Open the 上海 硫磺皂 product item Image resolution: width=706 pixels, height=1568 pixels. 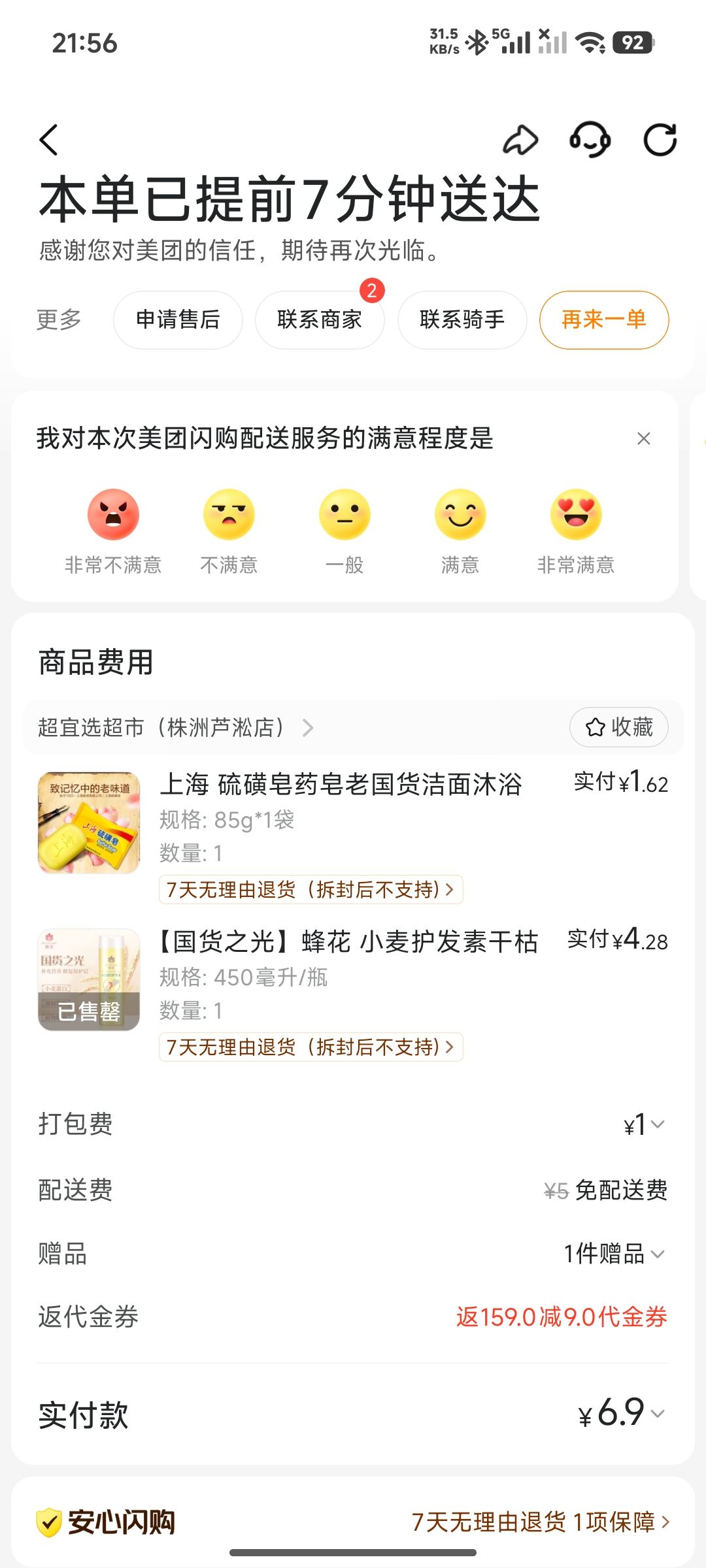pos(340,784)
